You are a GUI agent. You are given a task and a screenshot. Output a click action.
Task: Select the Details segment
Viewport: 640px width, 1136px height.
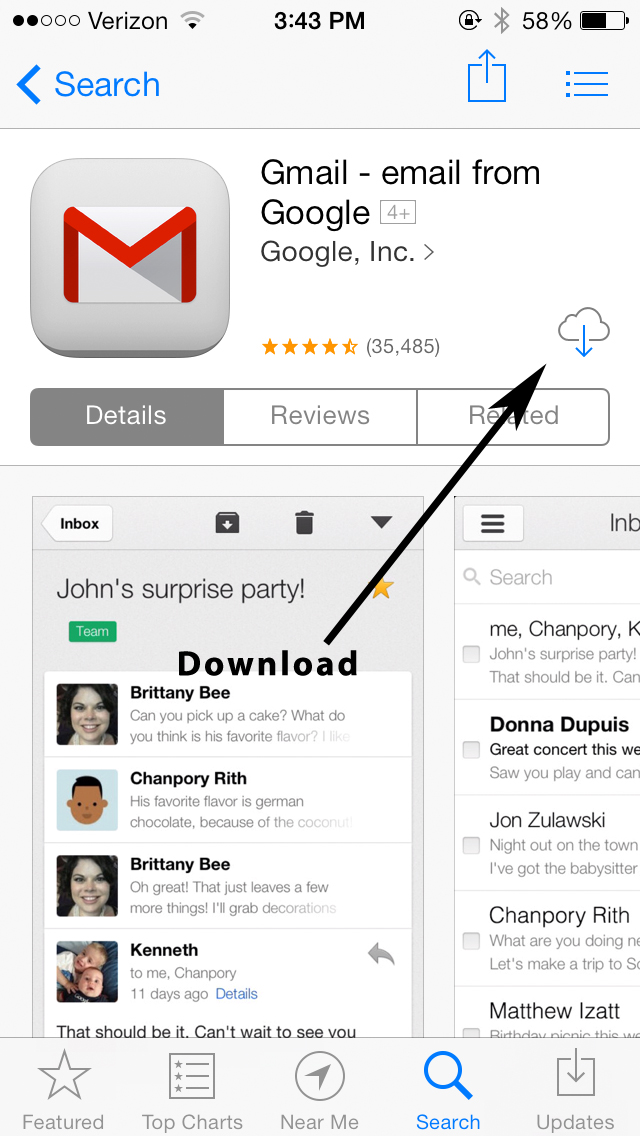(x=127, y=416)
